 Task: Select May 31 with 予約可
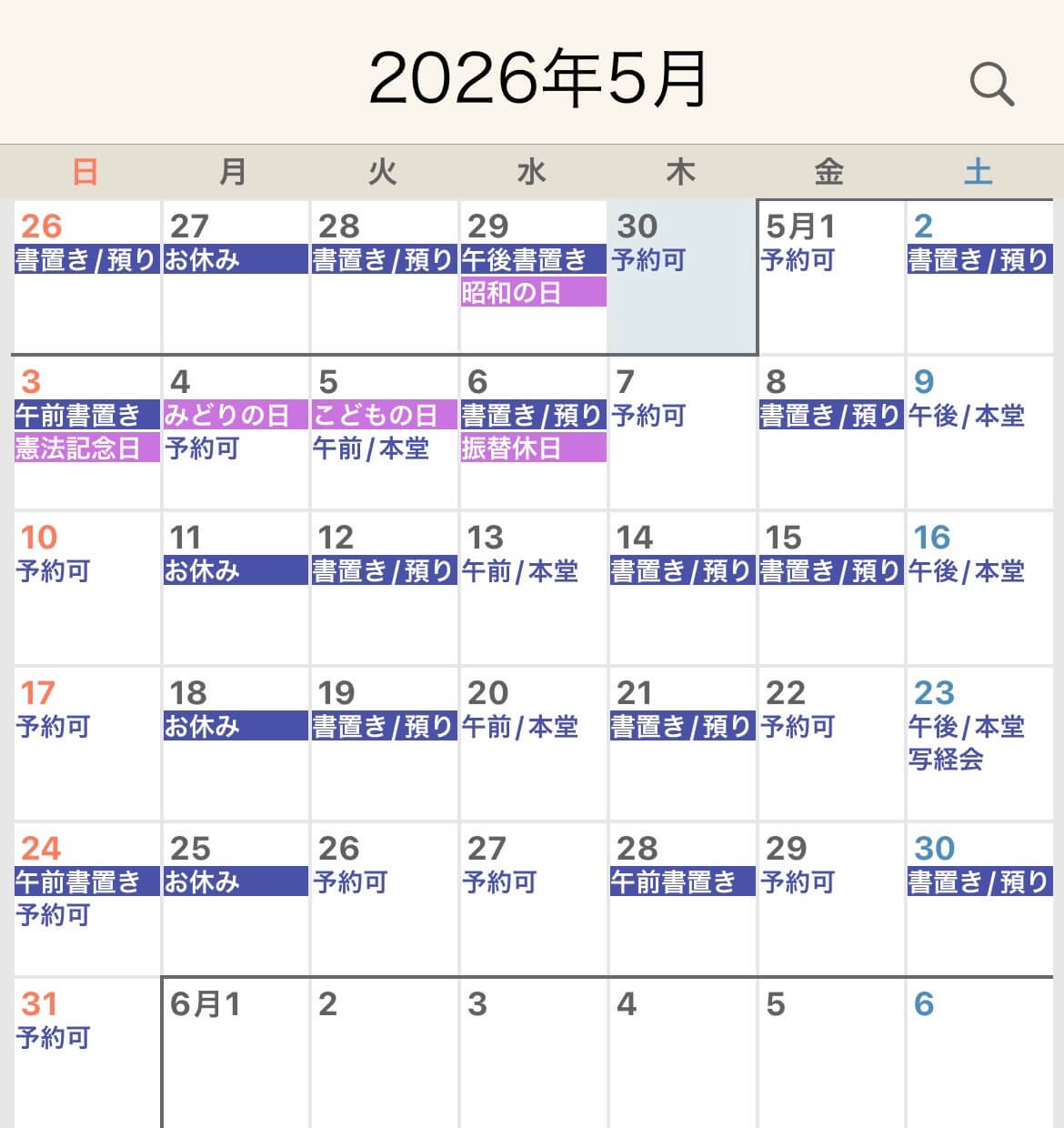pos(87,1051)
